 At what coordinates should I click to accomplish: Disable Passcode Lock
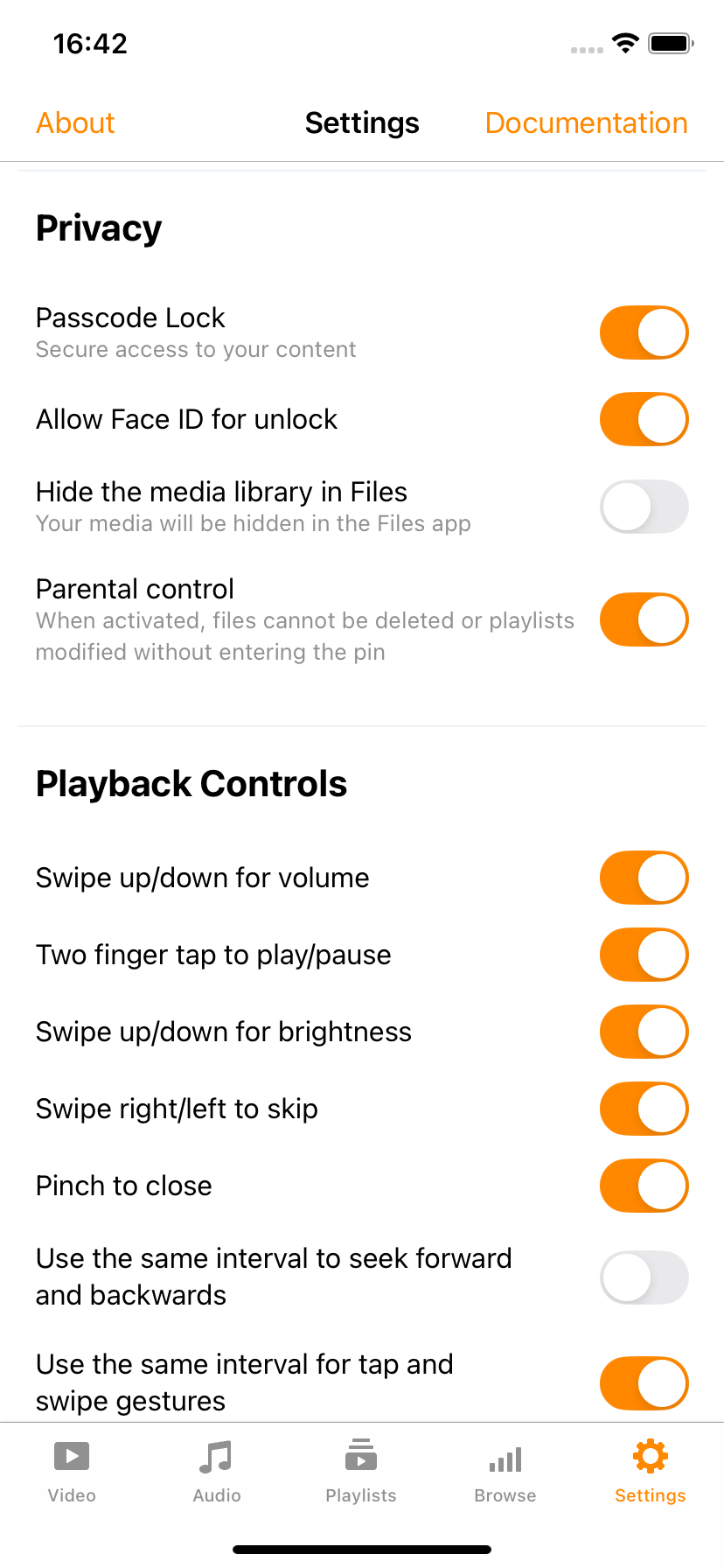[644, 332]
